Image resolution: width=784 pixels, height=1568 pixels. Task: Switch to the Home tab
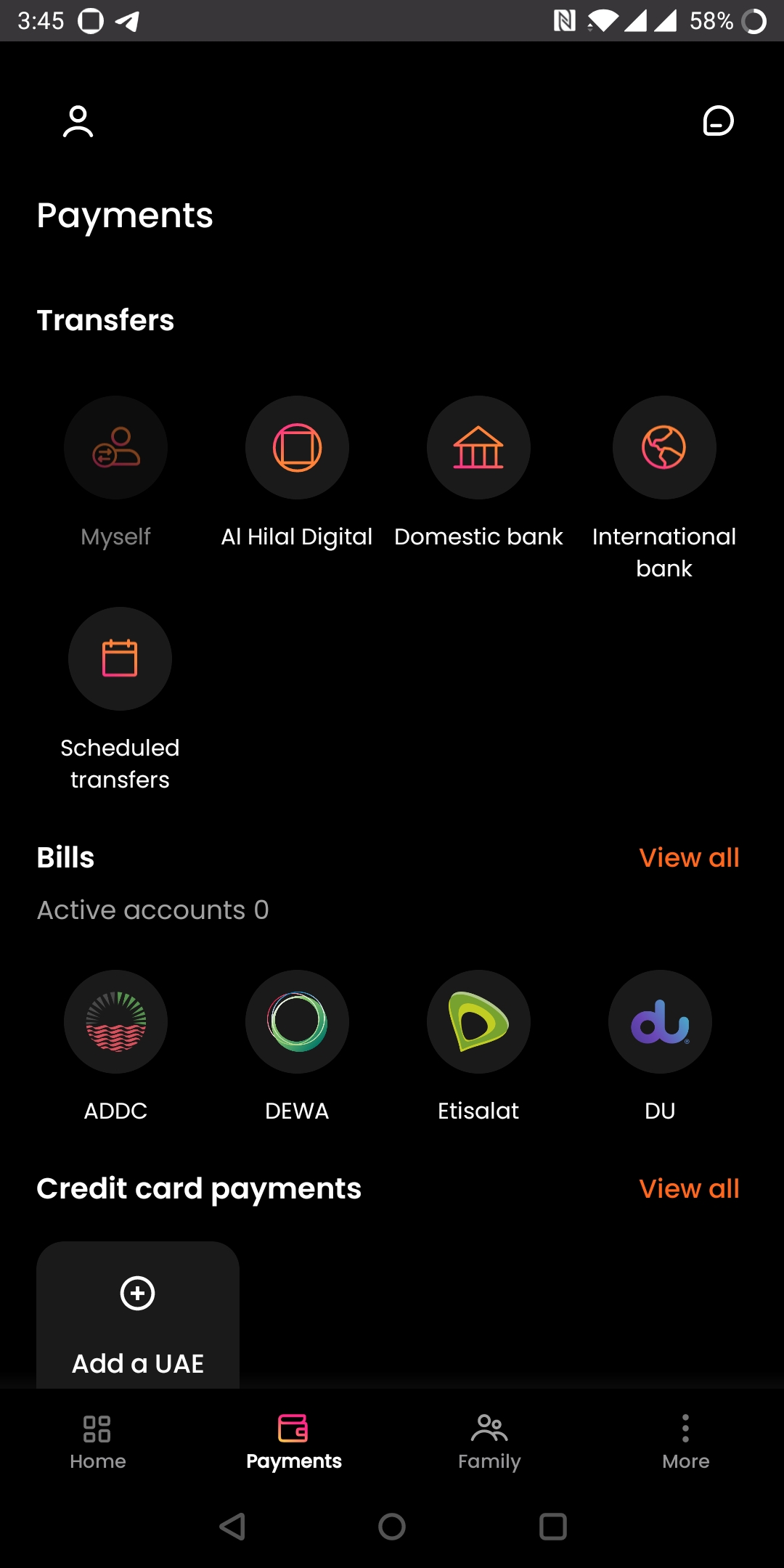pyautogui.click(x=98, y=1441)
